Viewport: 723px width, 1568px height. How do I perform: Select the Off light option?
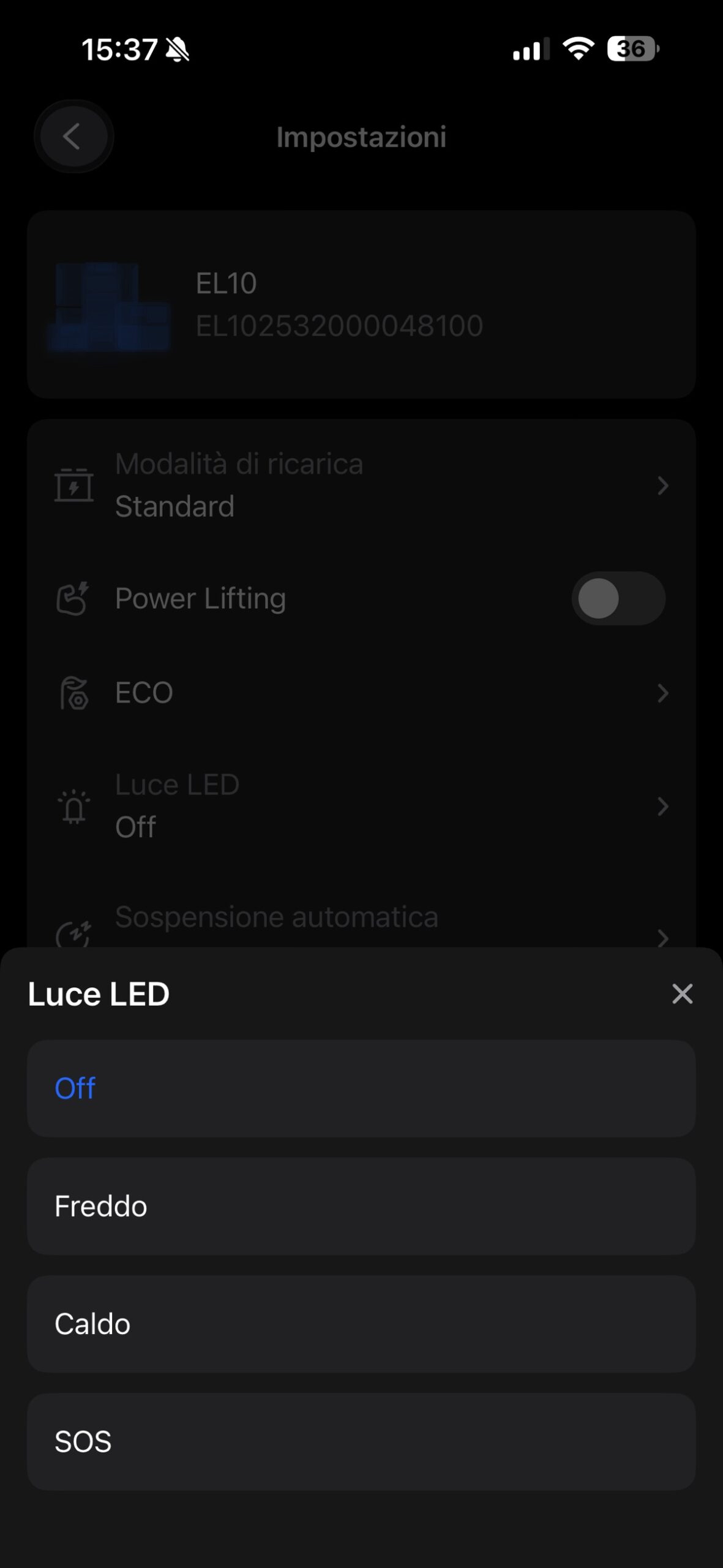point(361,1088)
